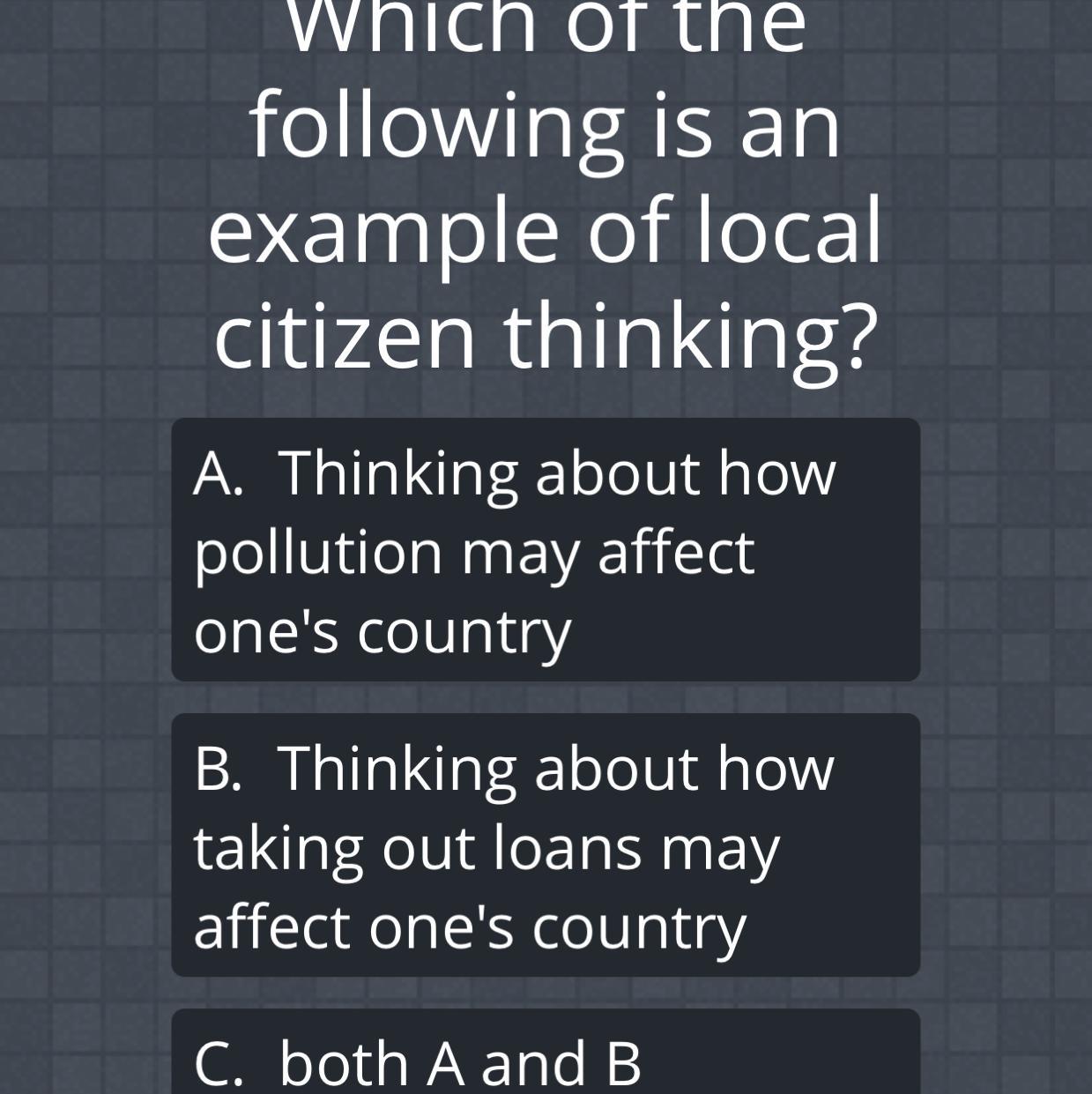The height and width of the screenshot is (1094, 1092).
Task: Choose answer B about taking out loans
Action: point(545,845)
